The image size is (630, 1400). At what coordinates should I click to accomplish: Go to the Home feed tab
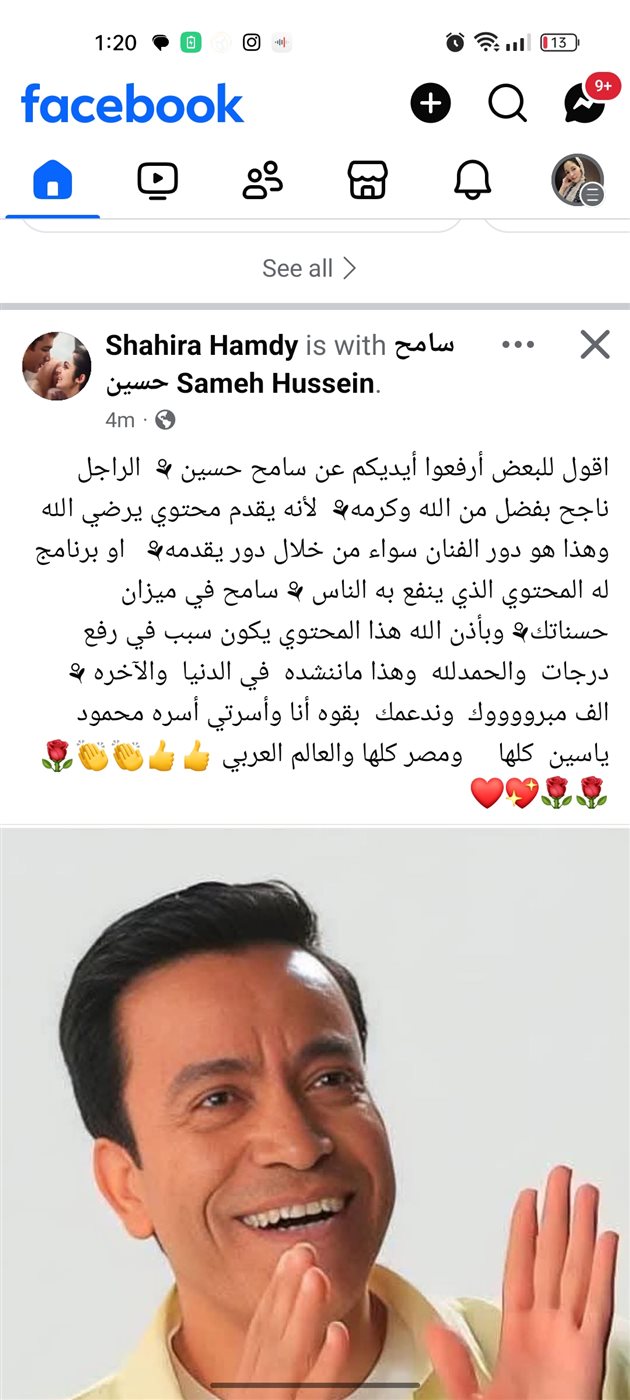(x=53, y=181)
